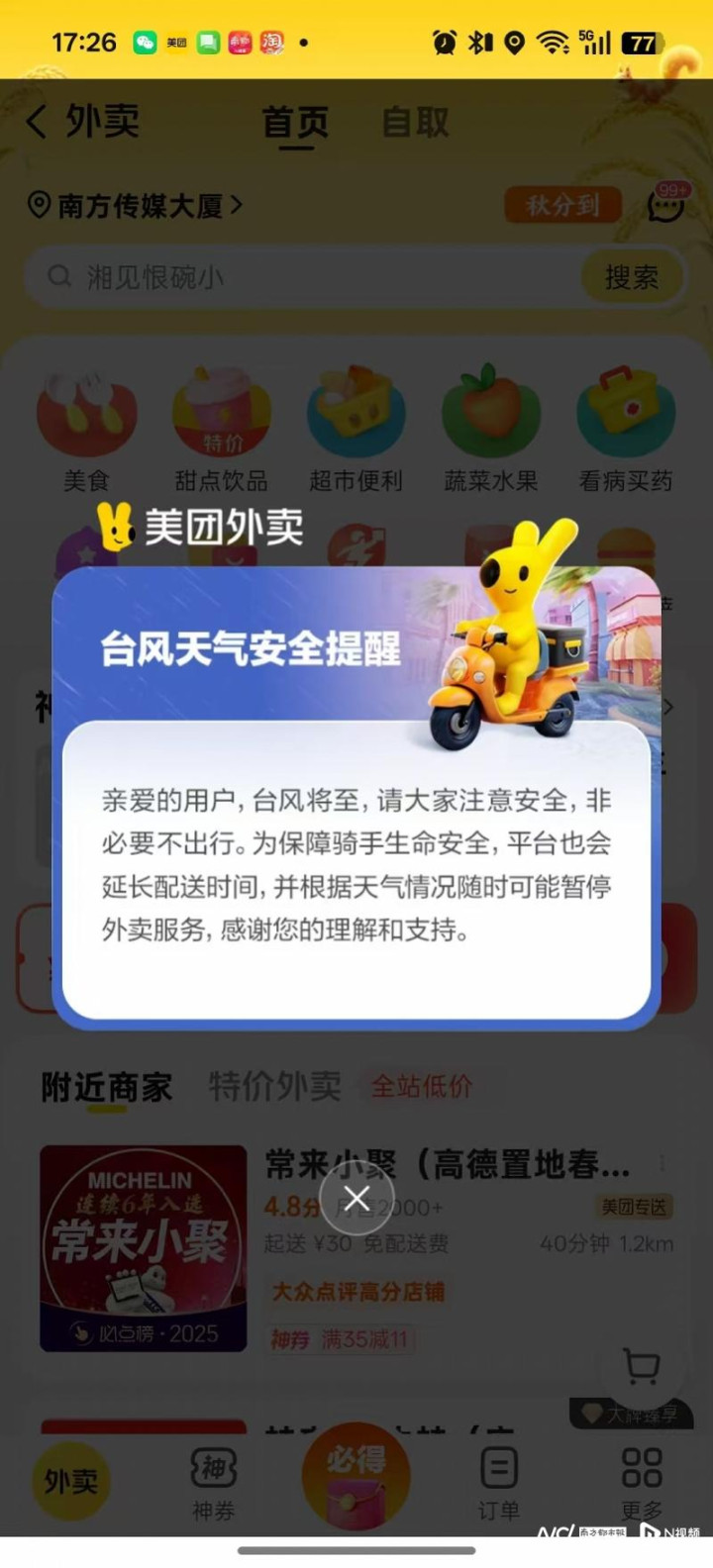713x1568 pixels.
Task: Go back from the 外卖 page
Action: click(38, 123)
